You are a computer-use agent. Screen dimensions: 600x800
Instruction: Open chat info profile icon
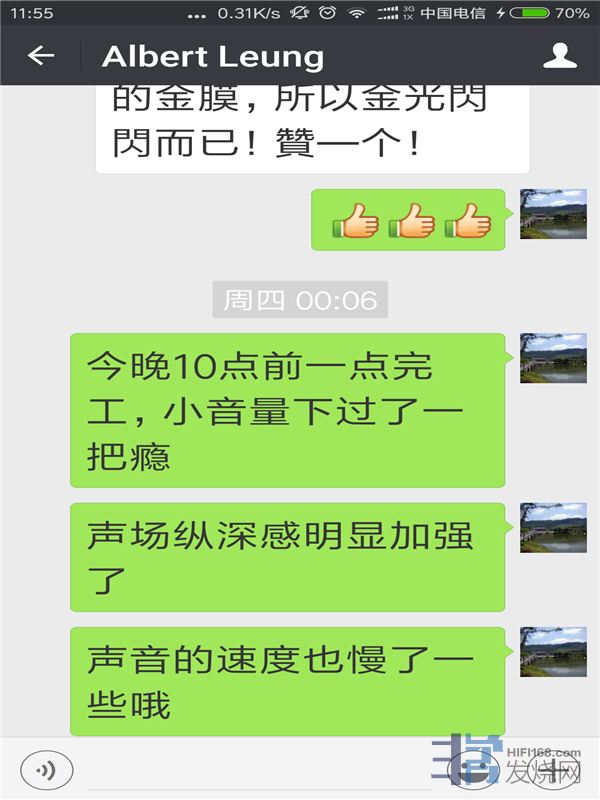pos(560,56)
